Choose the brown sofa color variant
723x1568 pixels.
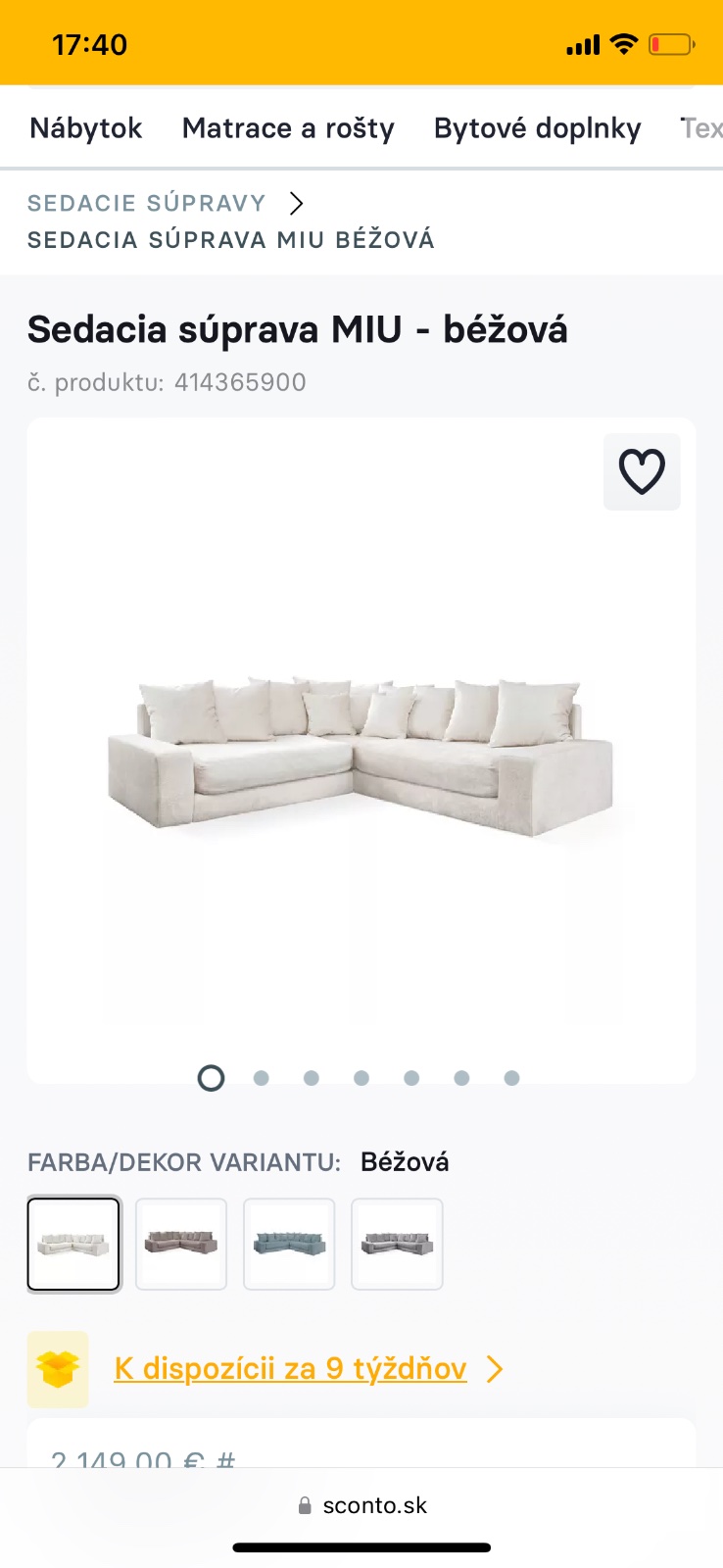[x=181, y=1244]
